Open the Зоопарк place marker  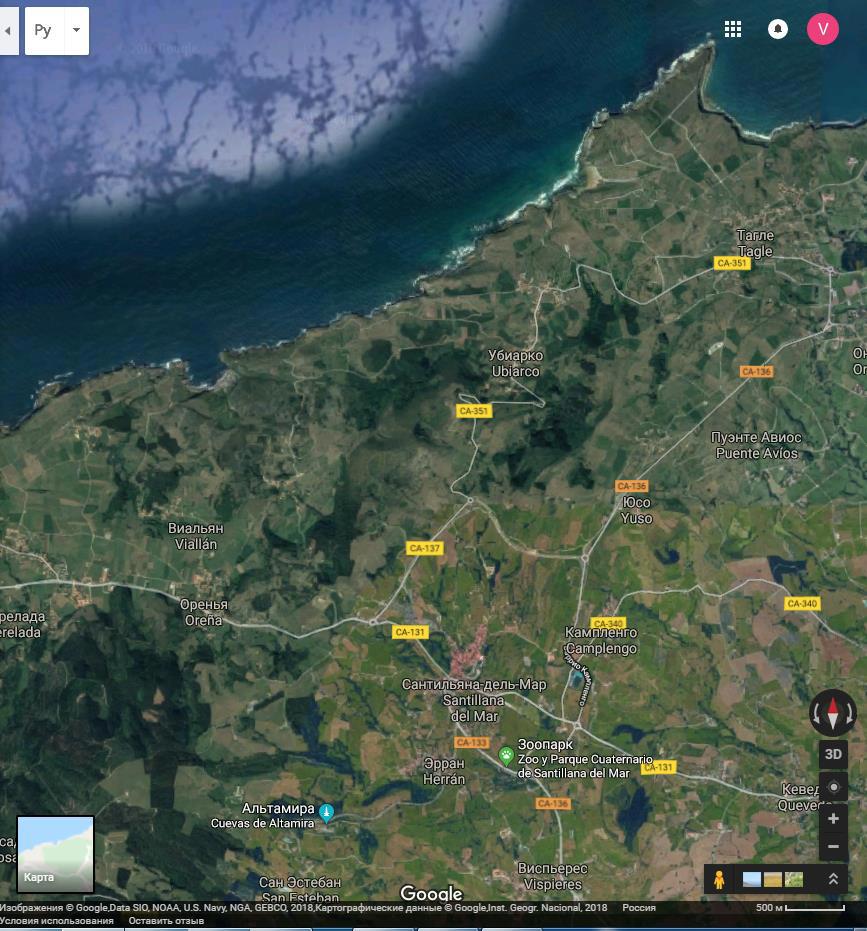tap(506, 755)
